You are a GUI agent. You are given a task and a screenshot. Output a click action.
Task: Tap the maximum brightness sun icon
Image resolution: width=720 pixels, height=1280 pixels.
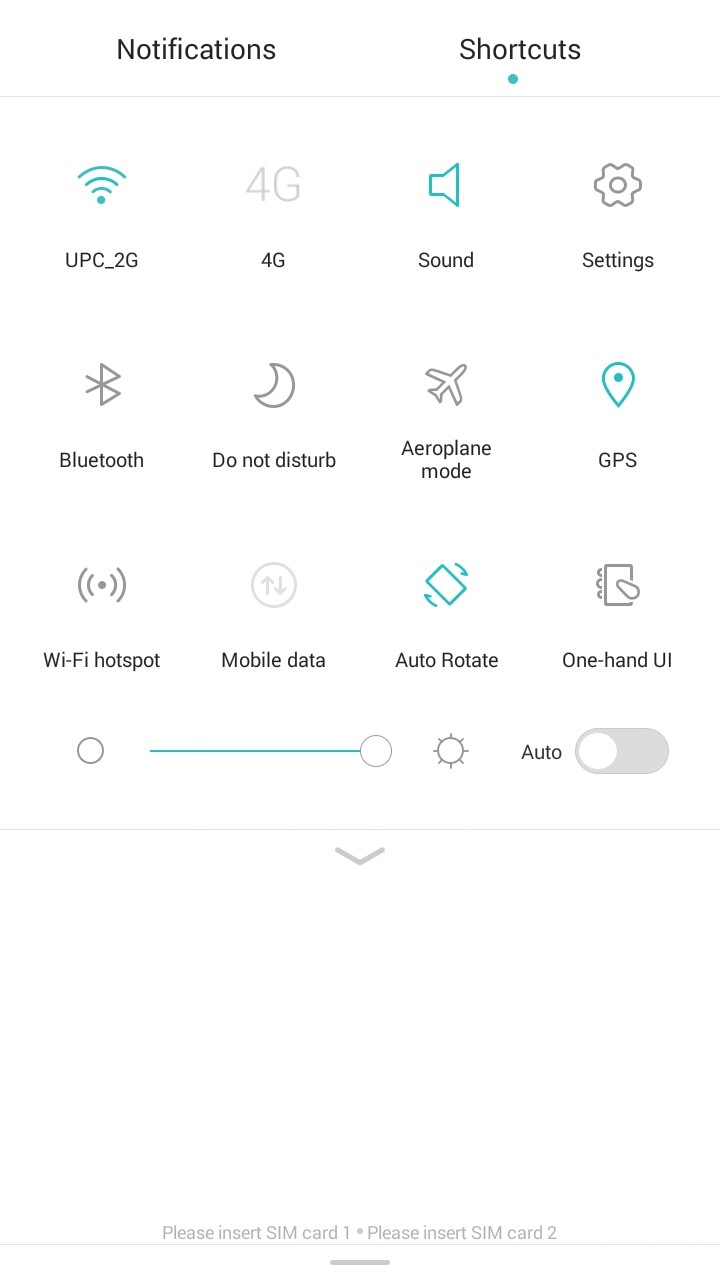coord(451,751)
